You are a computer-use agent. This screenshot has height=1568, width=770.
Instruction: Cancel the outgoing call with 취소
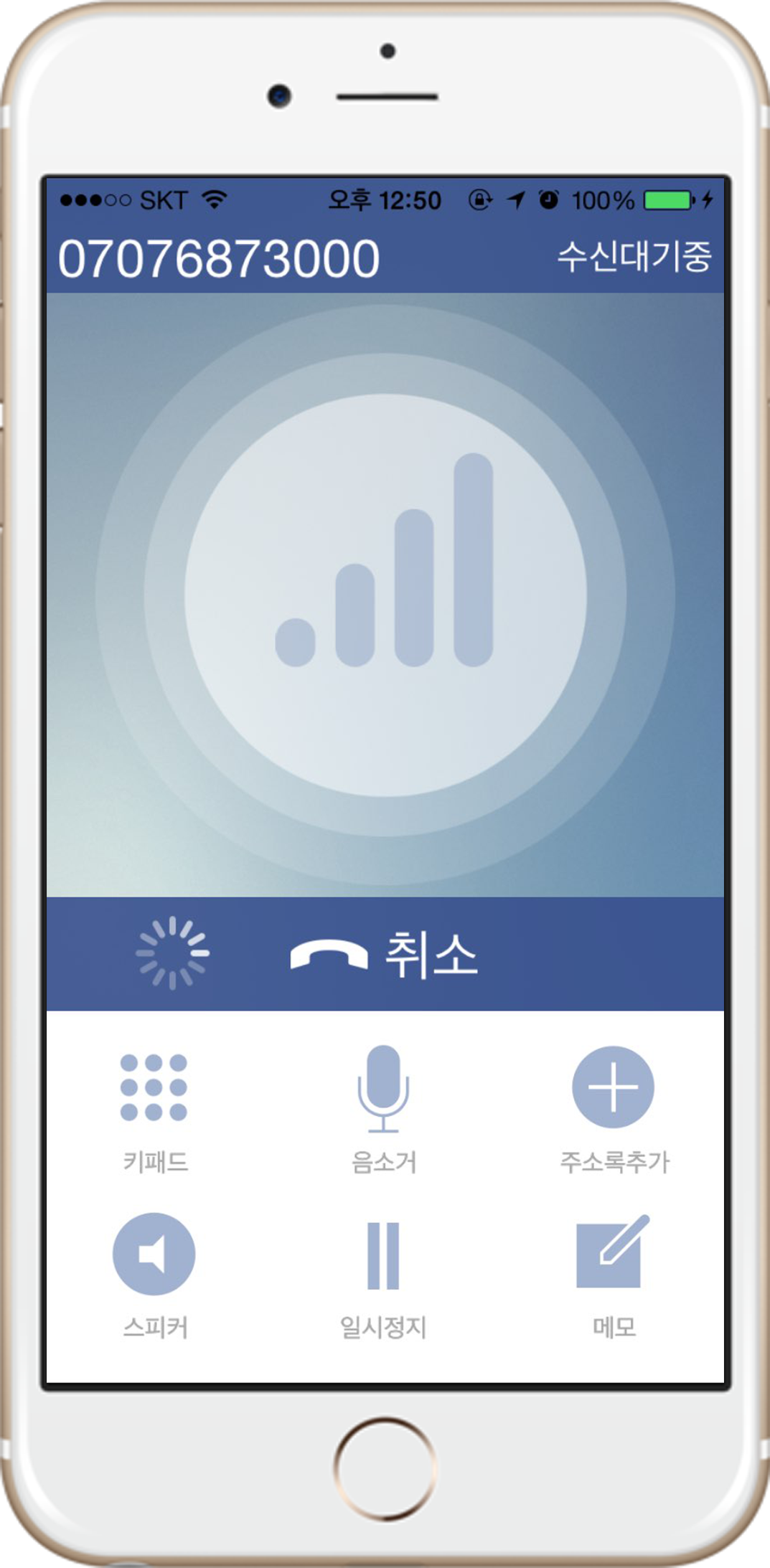tap(385, 955)
